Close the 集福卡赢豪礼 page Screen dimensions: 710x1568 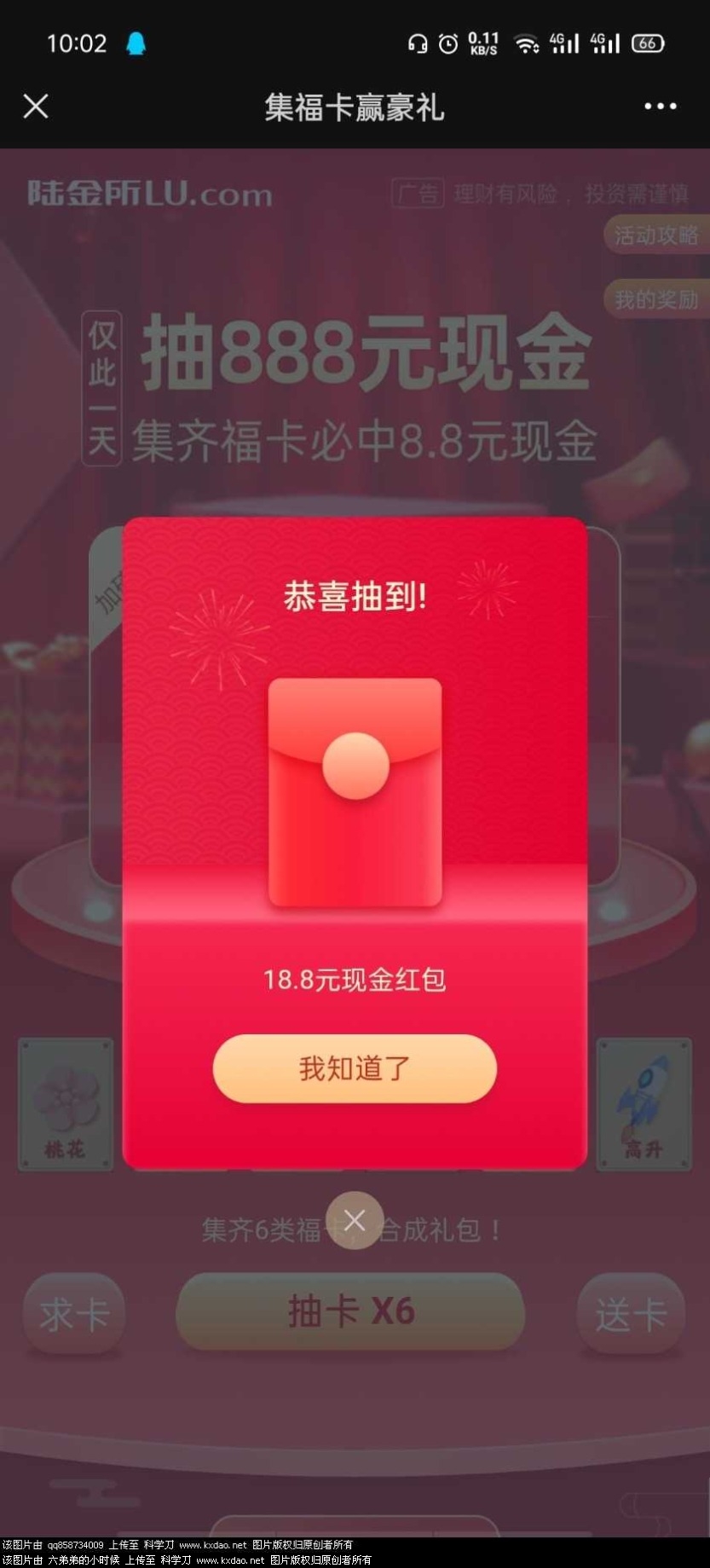pos(36,107)
